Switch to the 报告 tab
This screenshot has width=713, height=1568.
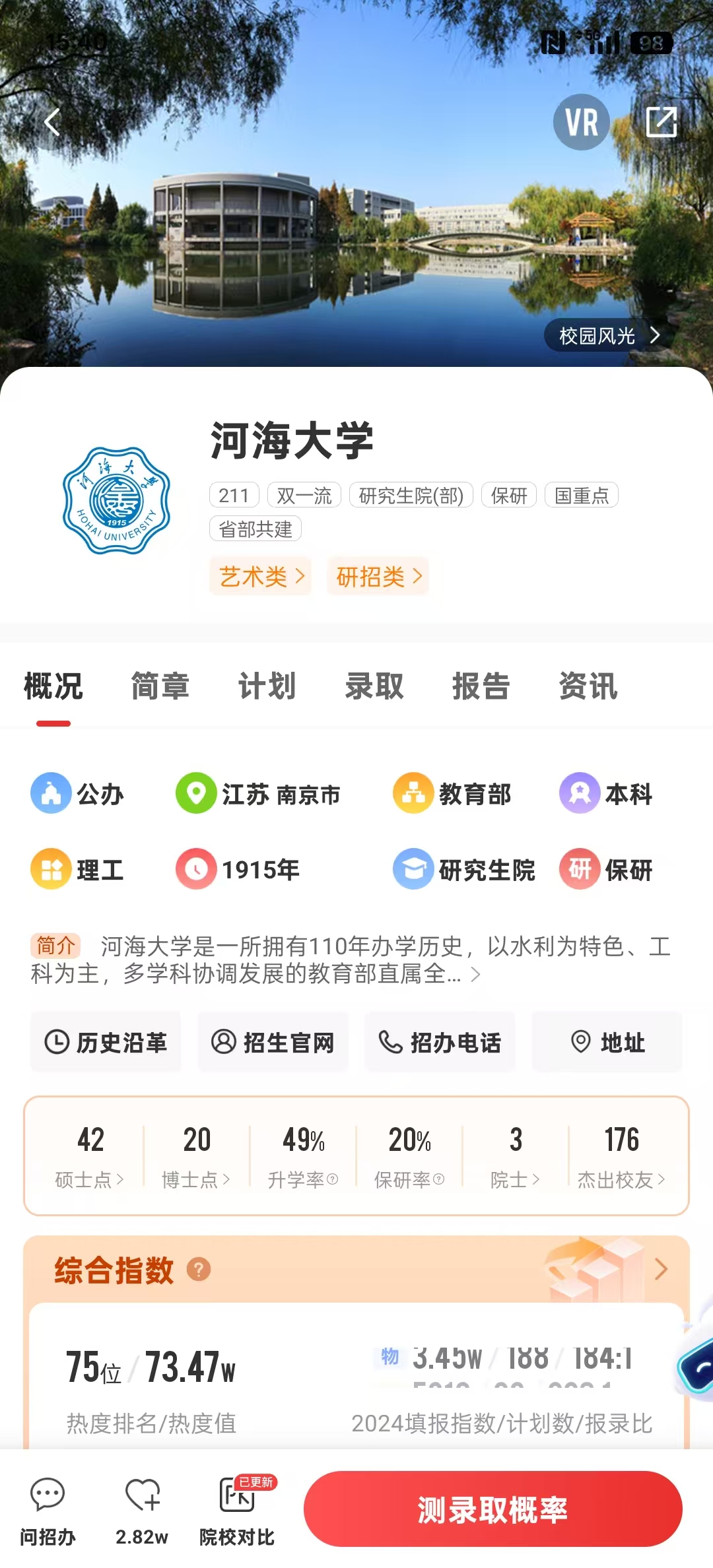point(481,686)
